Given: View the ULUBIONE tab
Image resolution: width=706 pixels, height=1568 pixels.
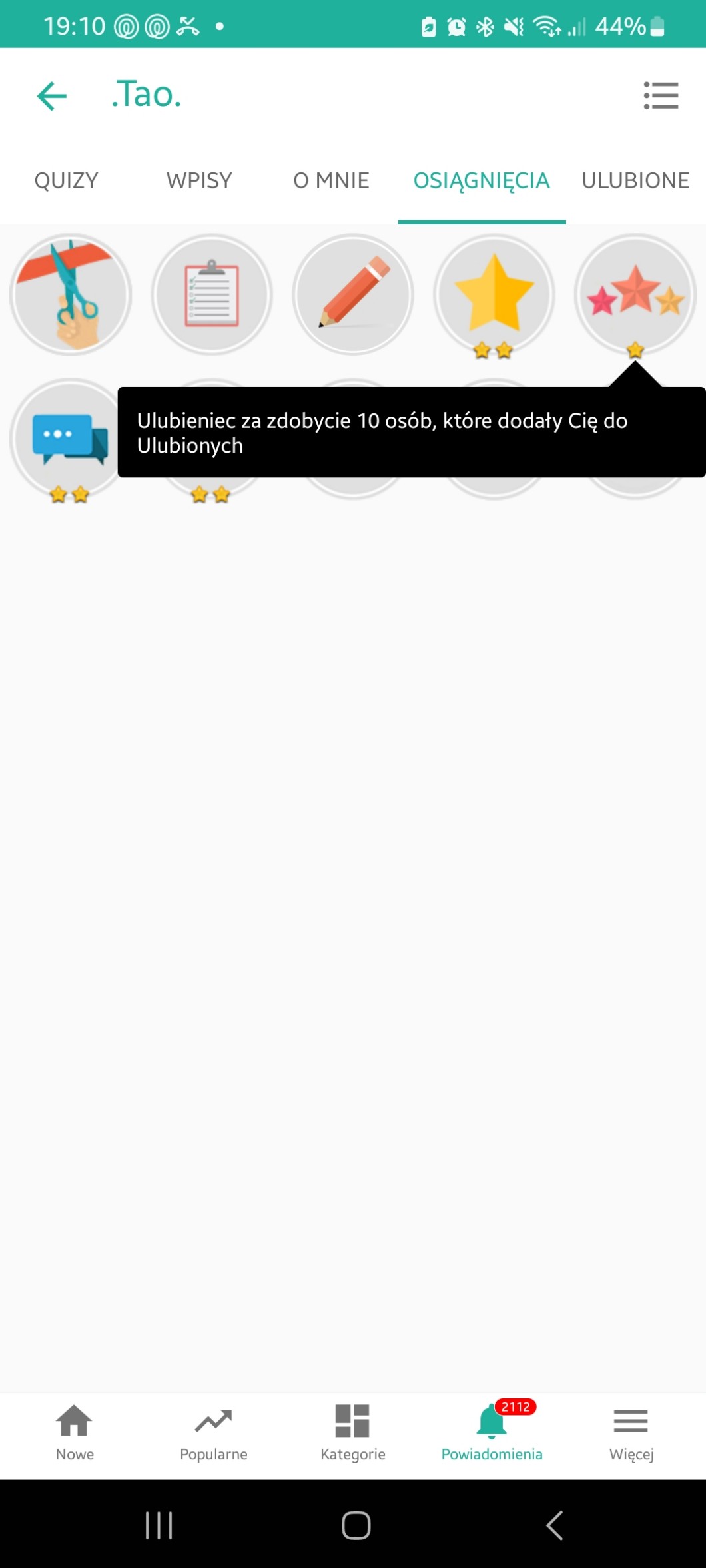Looking at the screenshot, I should 635,180.
